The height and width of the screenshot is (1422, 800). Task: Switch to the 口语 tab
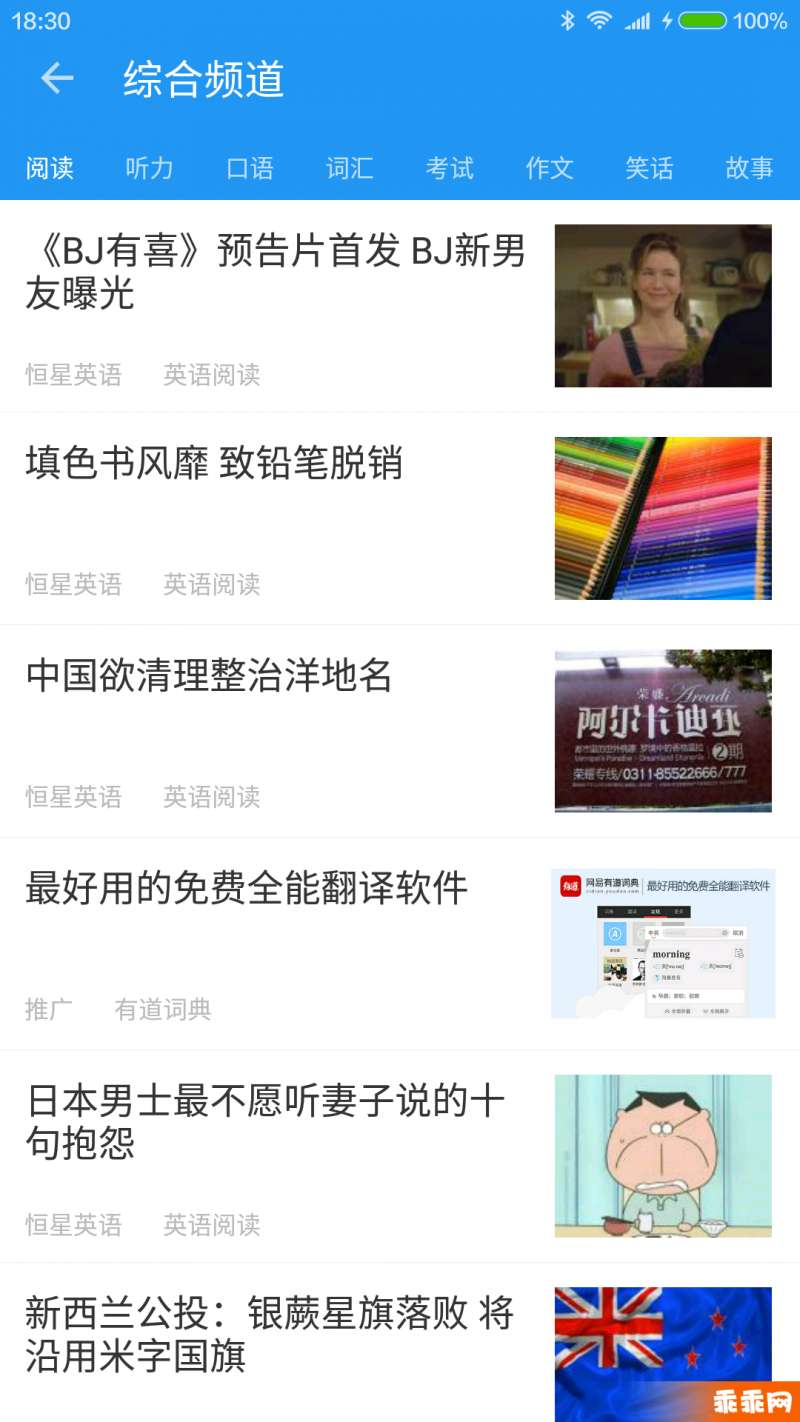(x=250, y=168)
